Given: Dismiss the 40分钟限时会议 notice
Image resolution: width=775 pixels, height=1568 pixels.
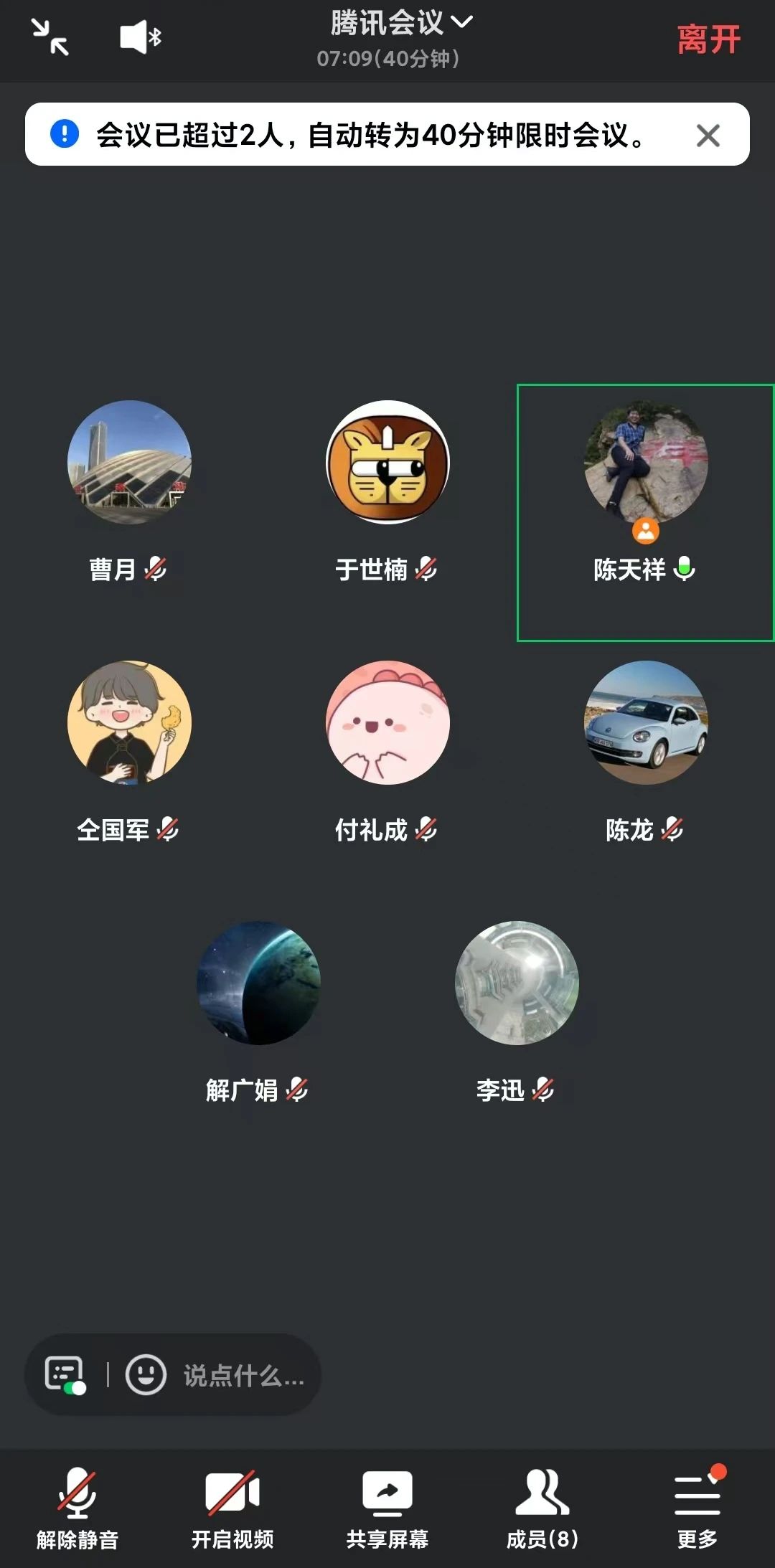Looking at the screenshot, I should point(708,136).
